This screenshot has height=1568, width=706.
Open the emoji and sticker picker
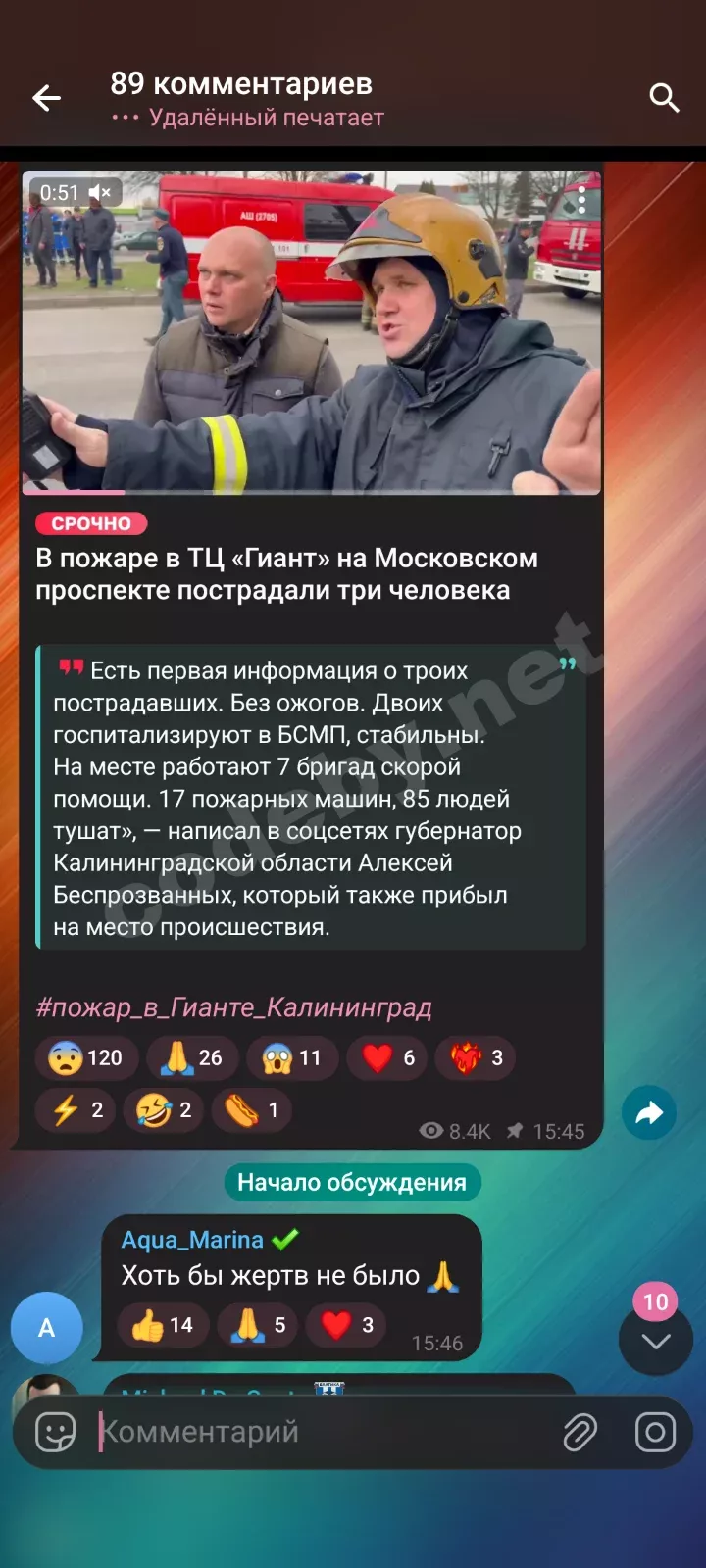pos(56,1433)
